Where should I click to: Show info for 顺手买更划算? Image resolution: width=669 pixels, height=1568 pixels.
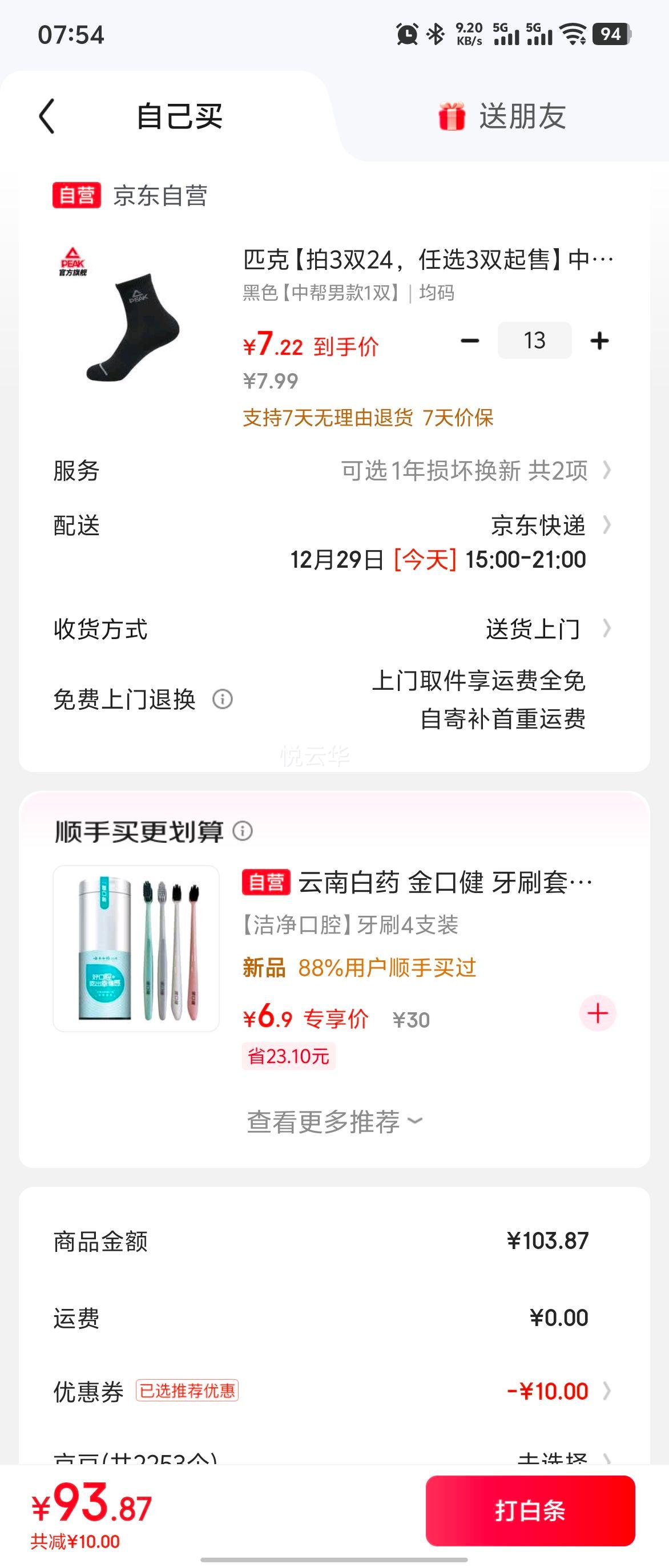coord(243,831)
